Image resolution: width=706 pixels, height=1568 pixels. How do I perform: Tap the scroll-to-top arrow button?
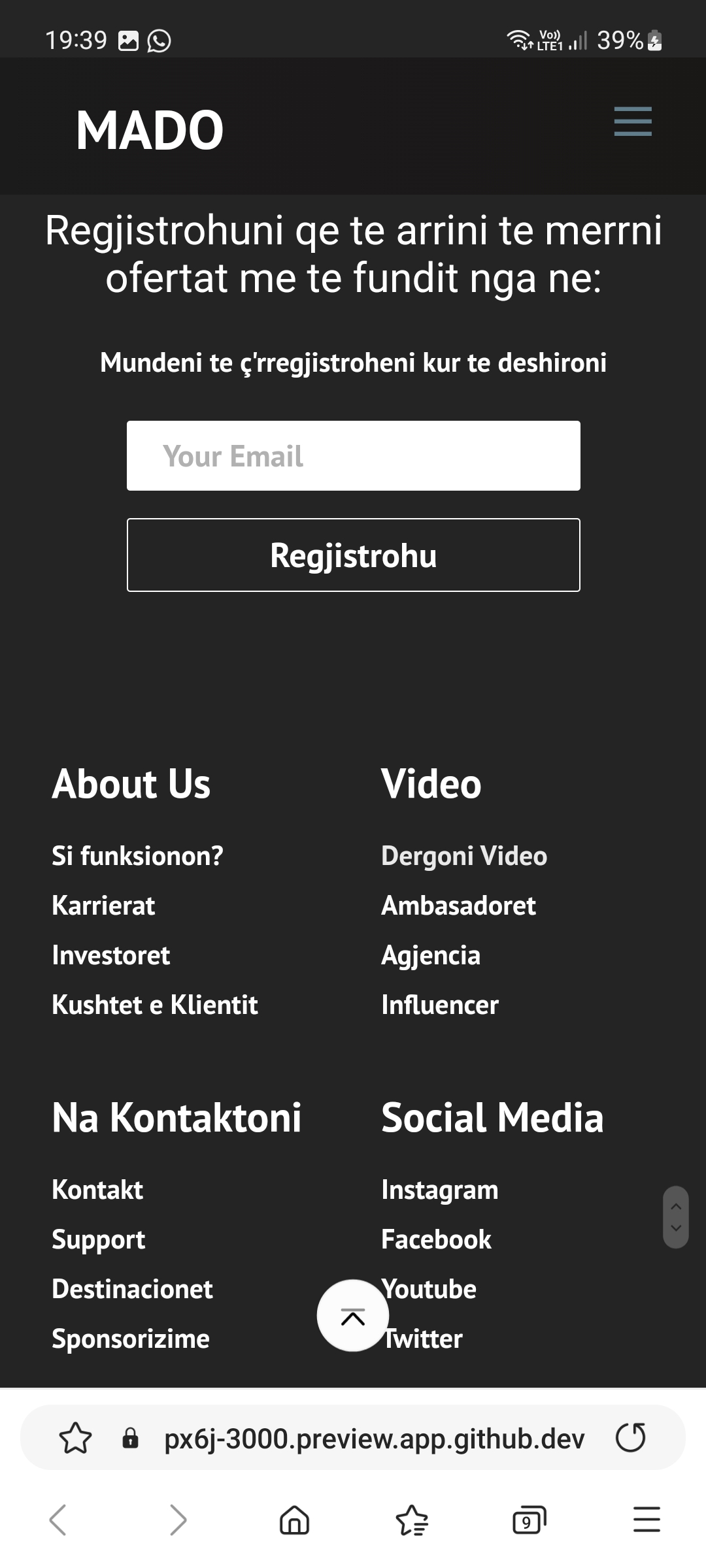pos(352,1315)
